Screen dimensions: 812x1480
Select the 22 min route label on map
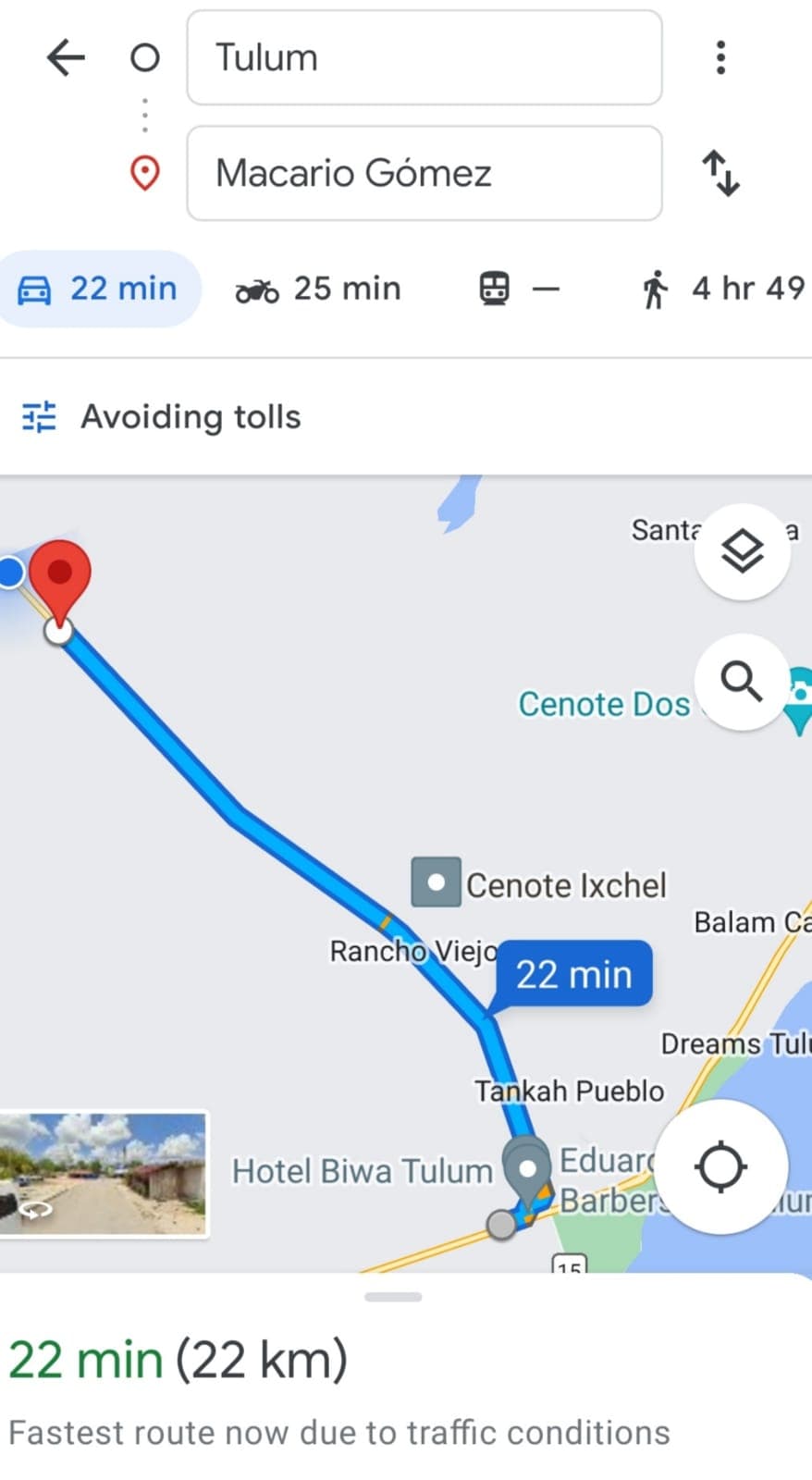point(573,974)
